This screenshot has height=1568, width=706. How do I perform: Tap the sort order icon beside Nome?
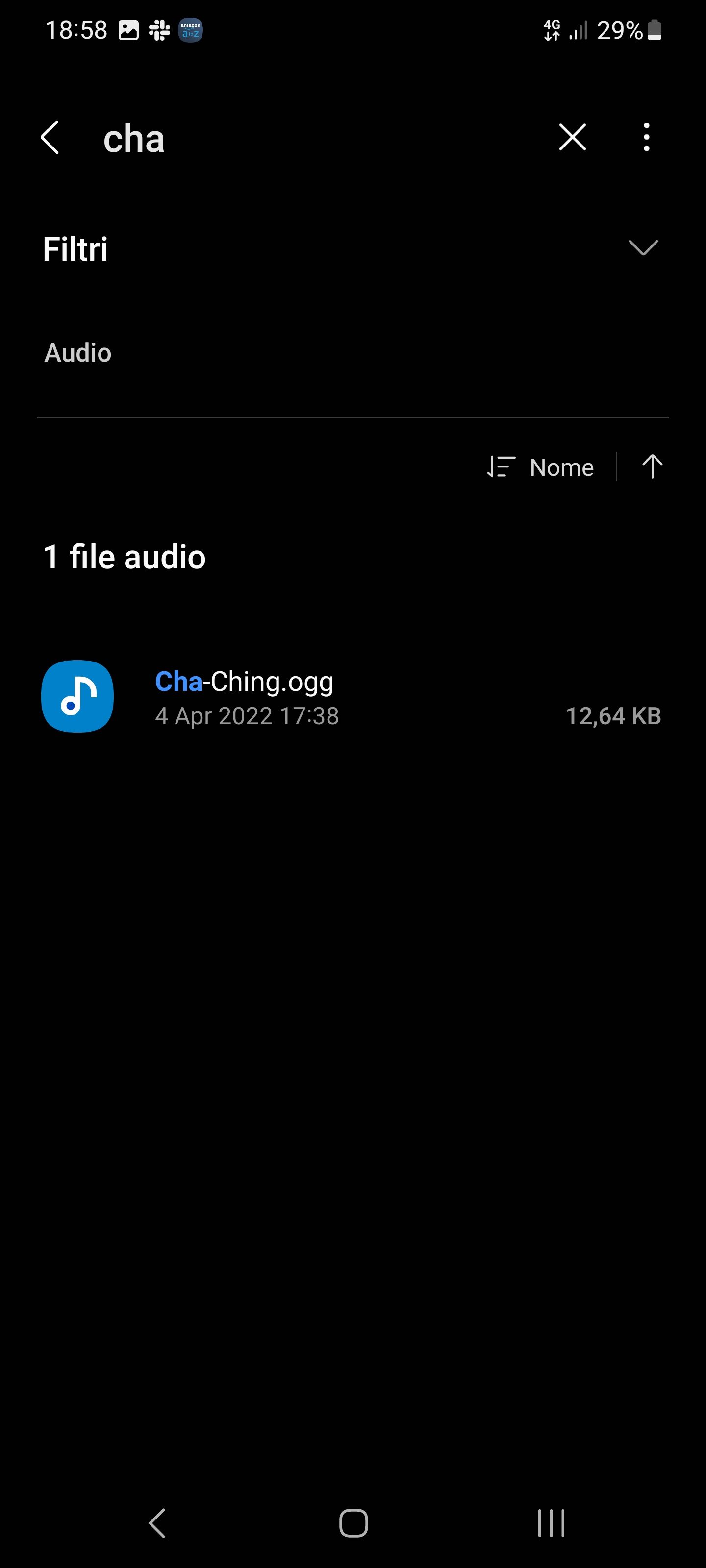coord(501,467)
